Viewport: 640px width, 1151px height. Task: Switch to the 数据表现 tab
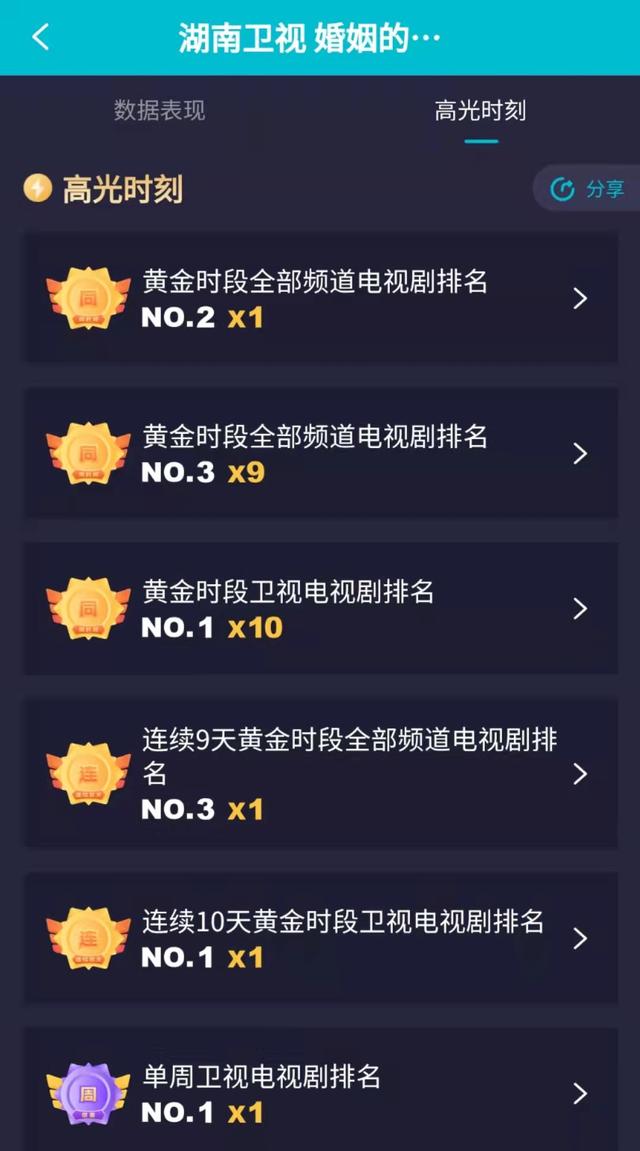(x=159, y=111)
